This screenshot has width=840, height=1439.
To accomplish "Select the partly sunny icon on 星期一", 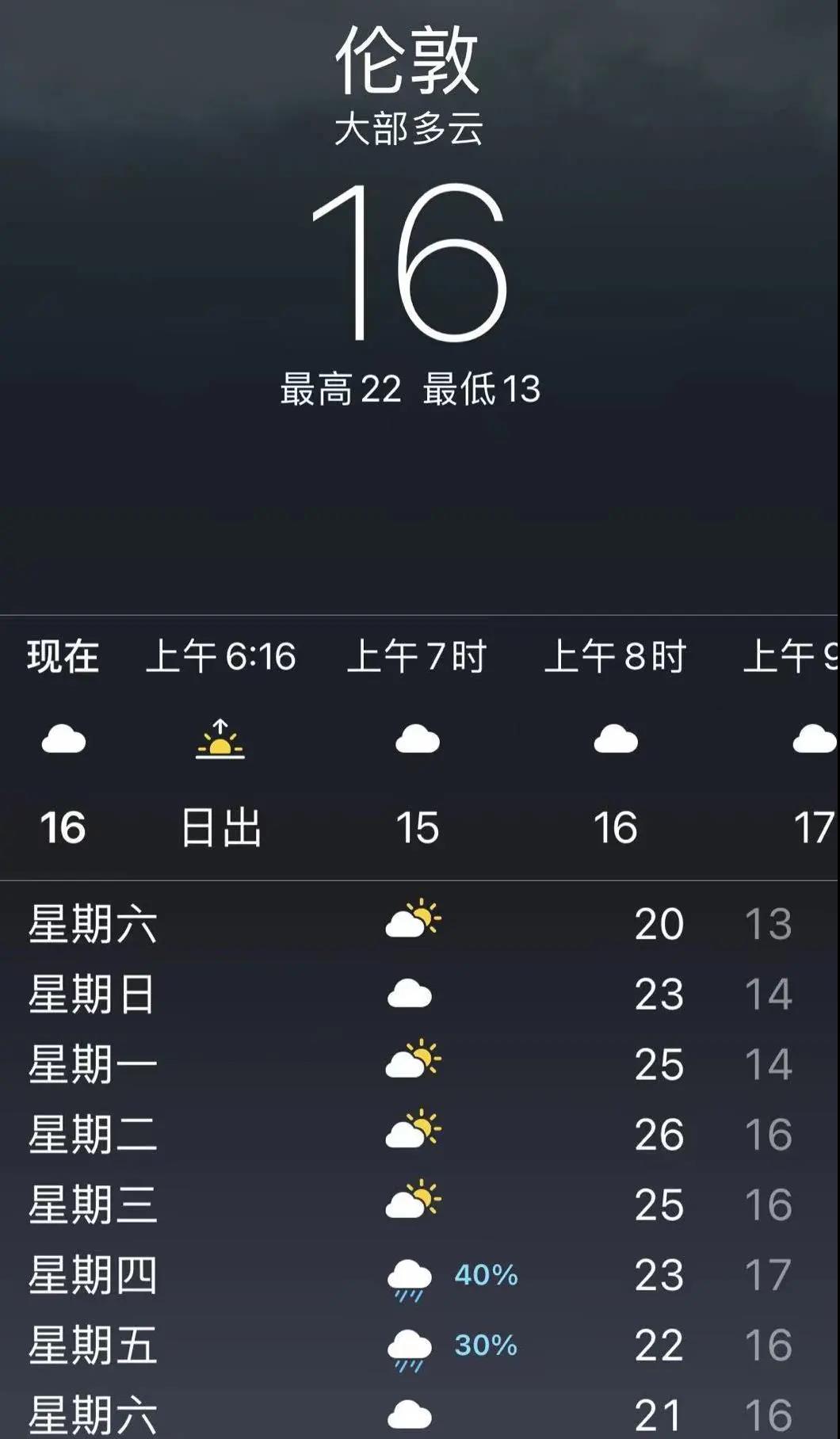I will tap(412, 1062).
